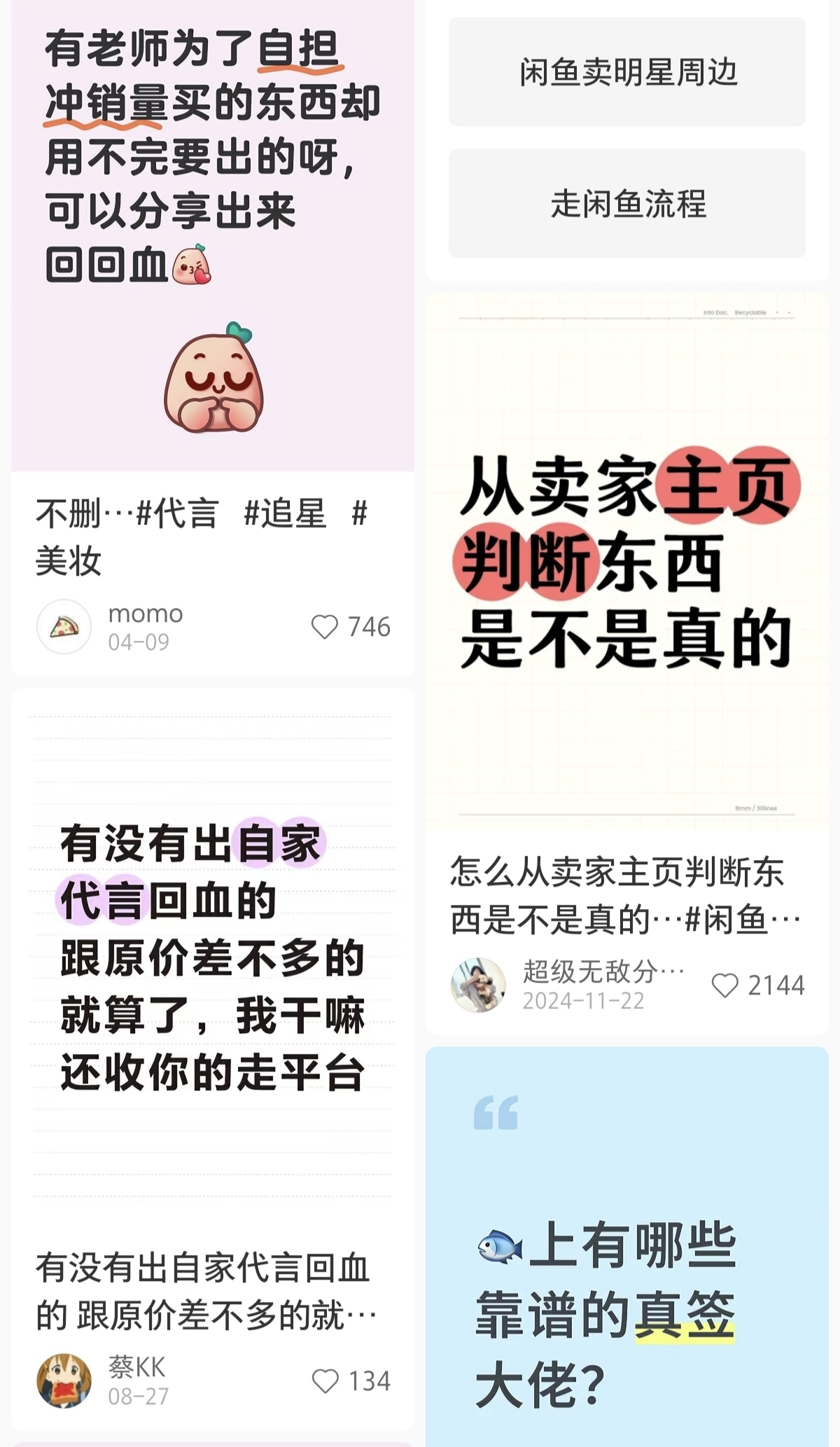Select the 走闲鱼流程 suggestion
Image resolution: width=840 pixels, height=1447 pixels.
627,204
